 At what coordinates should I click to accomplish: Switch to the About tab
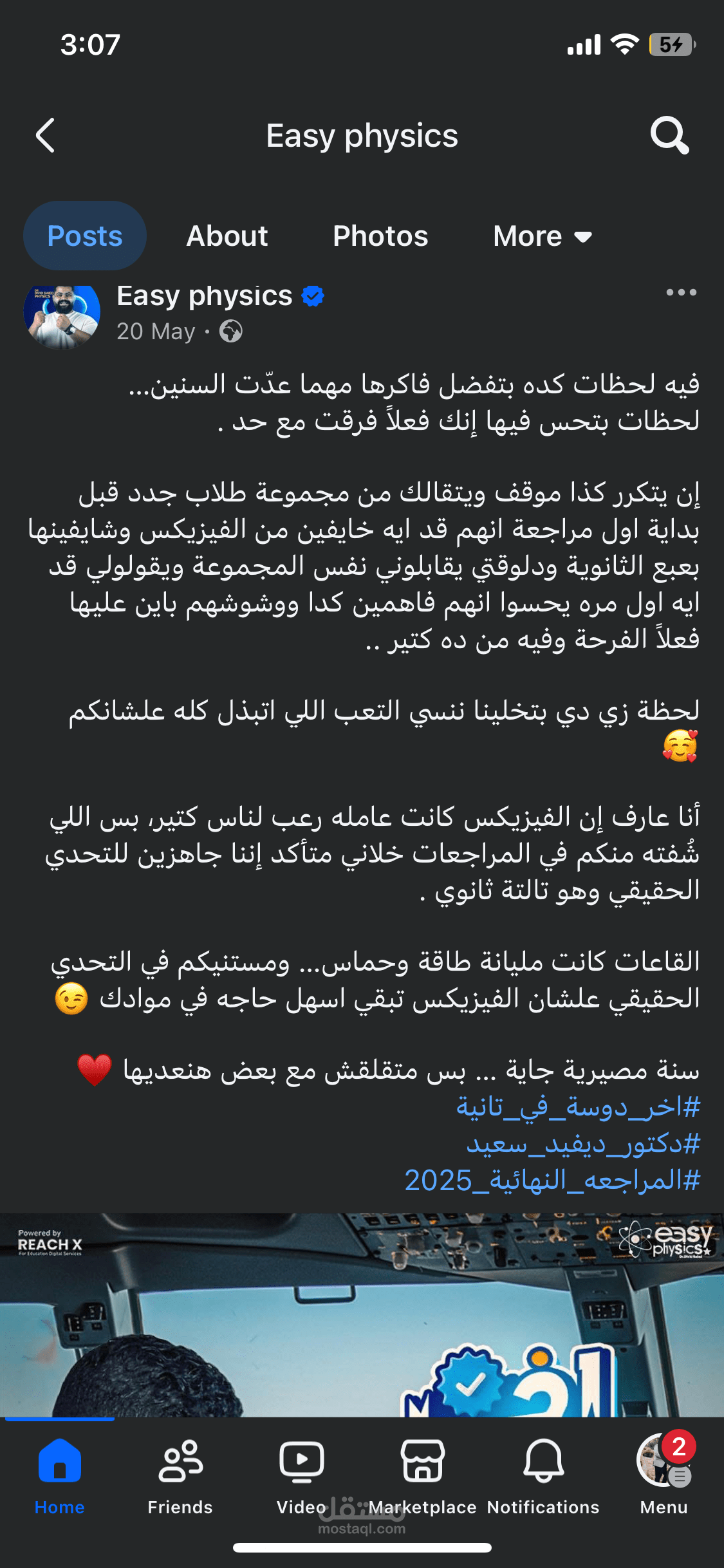click(227, 236)
